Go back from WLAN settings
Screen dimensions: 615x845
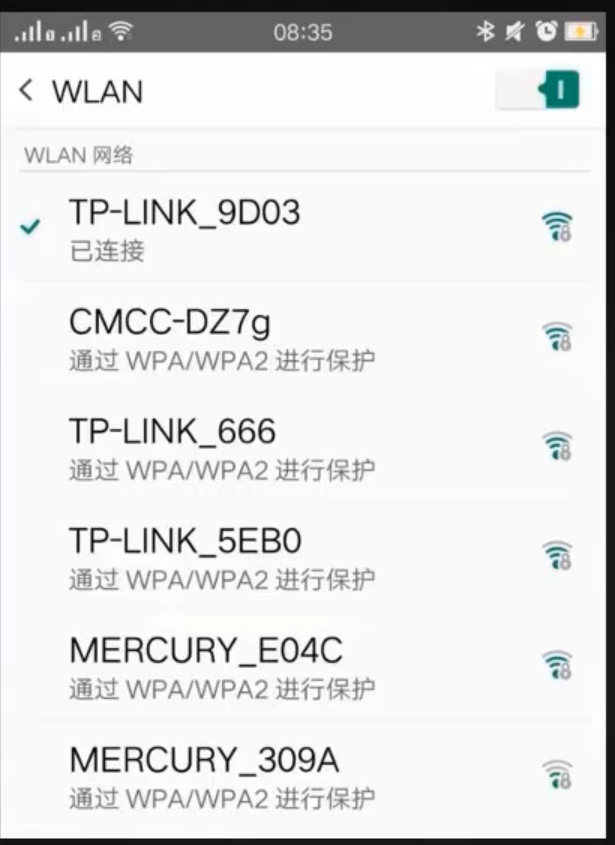click(27, 91)
